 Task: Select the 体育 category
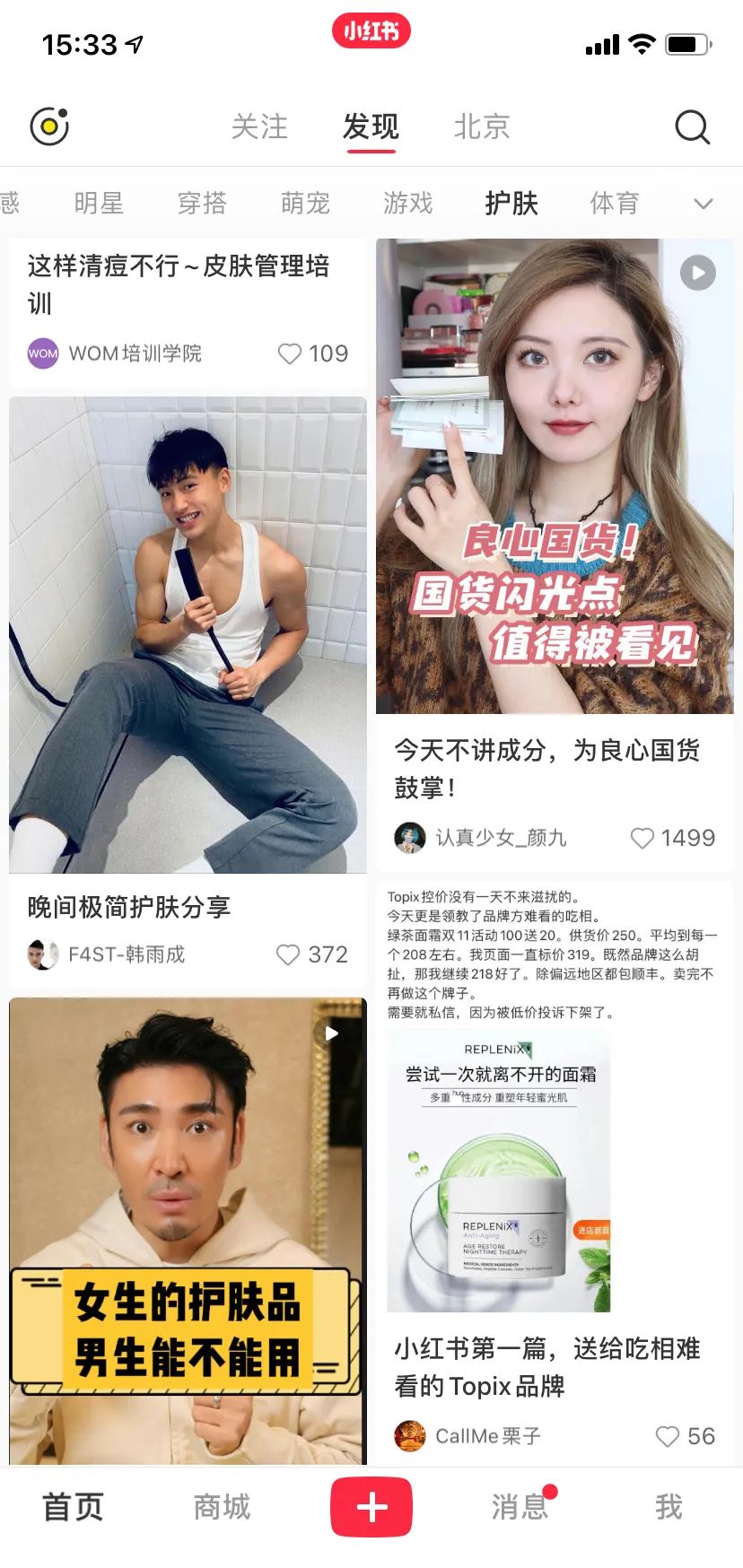615,204
